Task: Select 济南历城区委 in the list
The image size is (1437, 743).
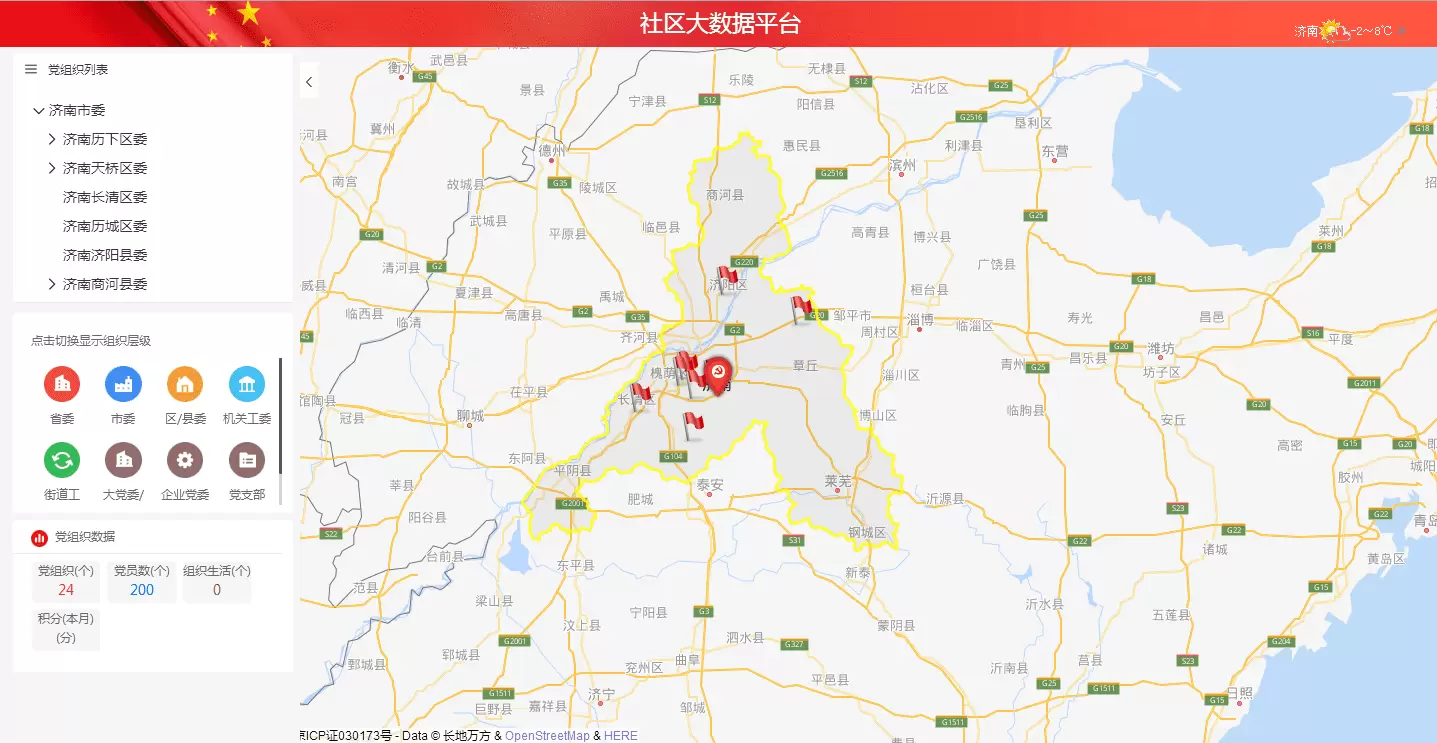Action: [x=105, y=226]
